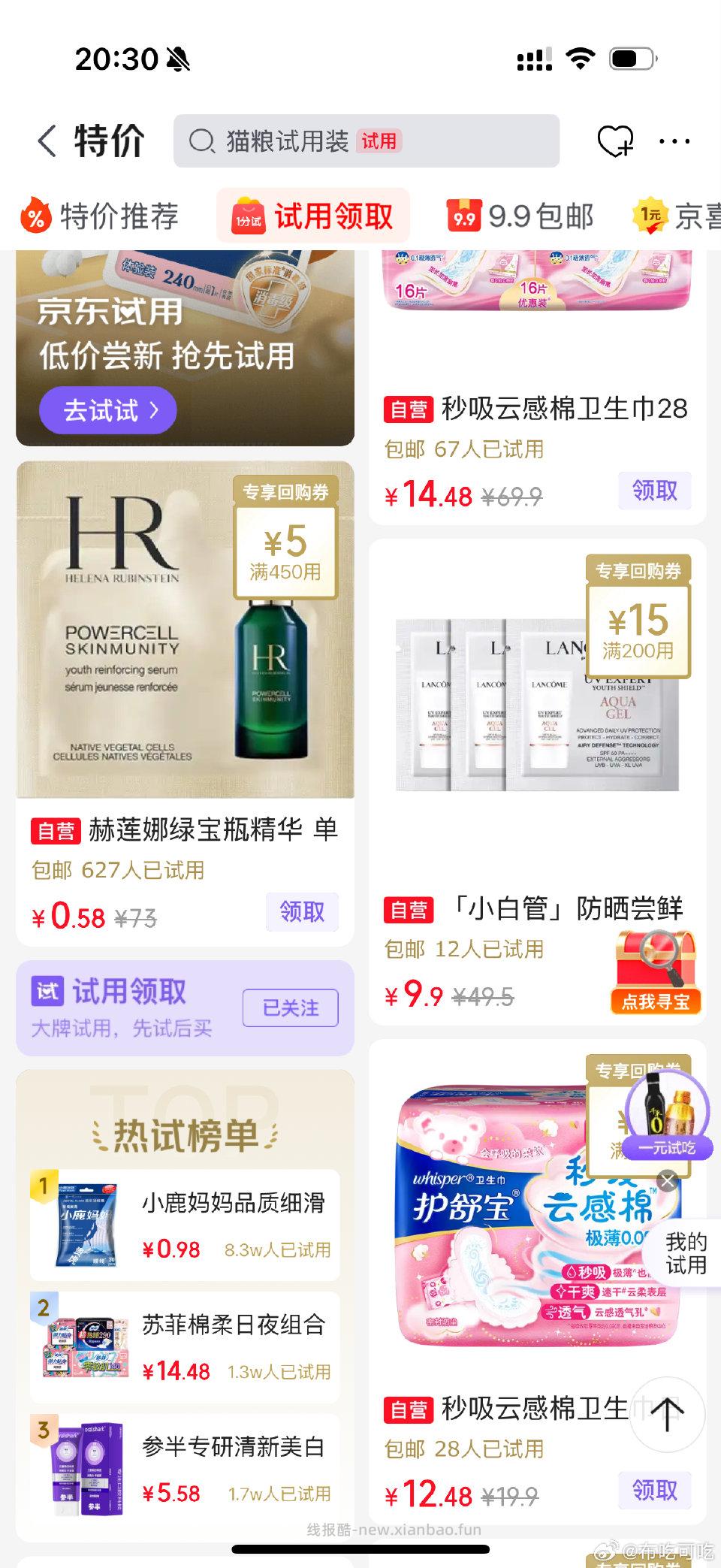
Task: Open 我的试用
Action: 686,1254
